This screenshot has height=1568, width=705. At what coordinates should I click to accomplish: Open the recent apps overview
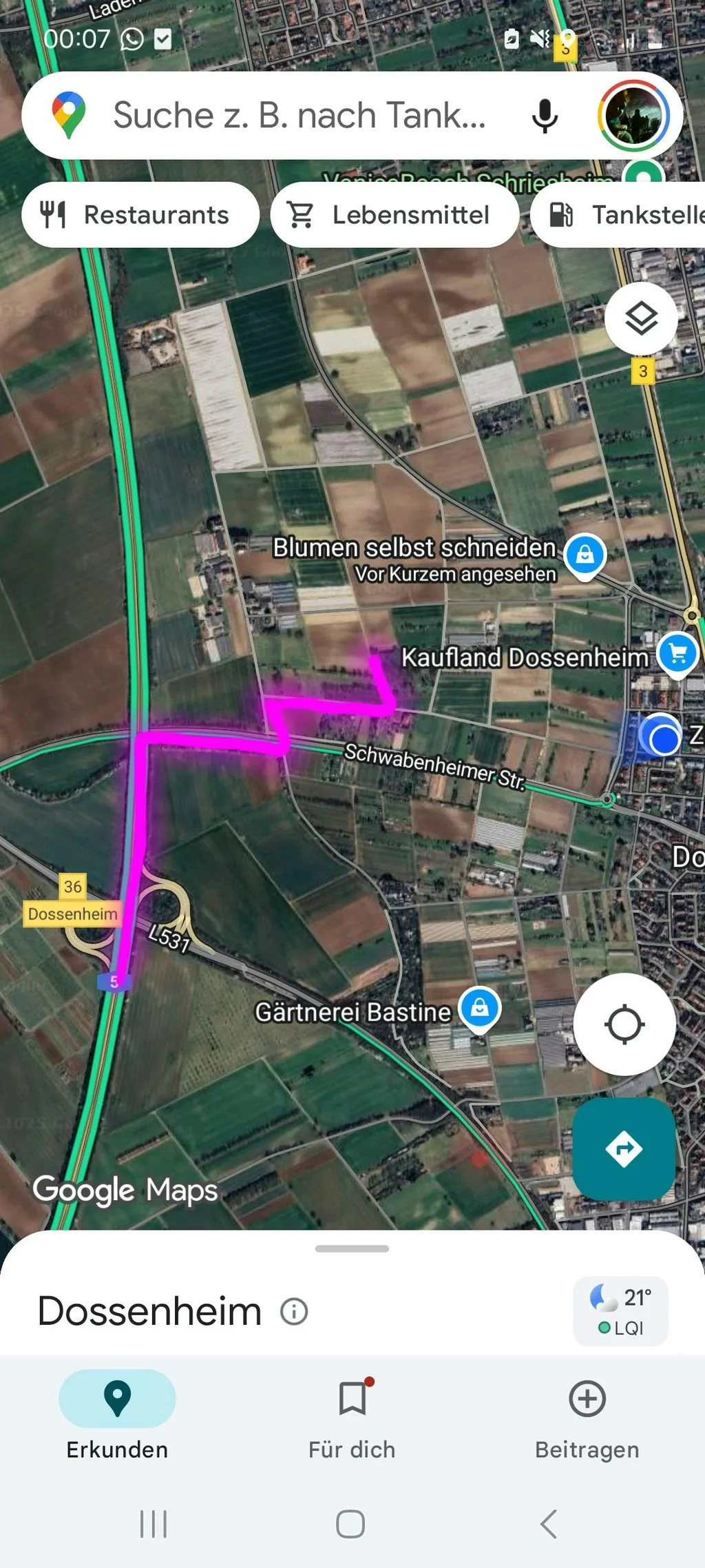point(154,1524)
